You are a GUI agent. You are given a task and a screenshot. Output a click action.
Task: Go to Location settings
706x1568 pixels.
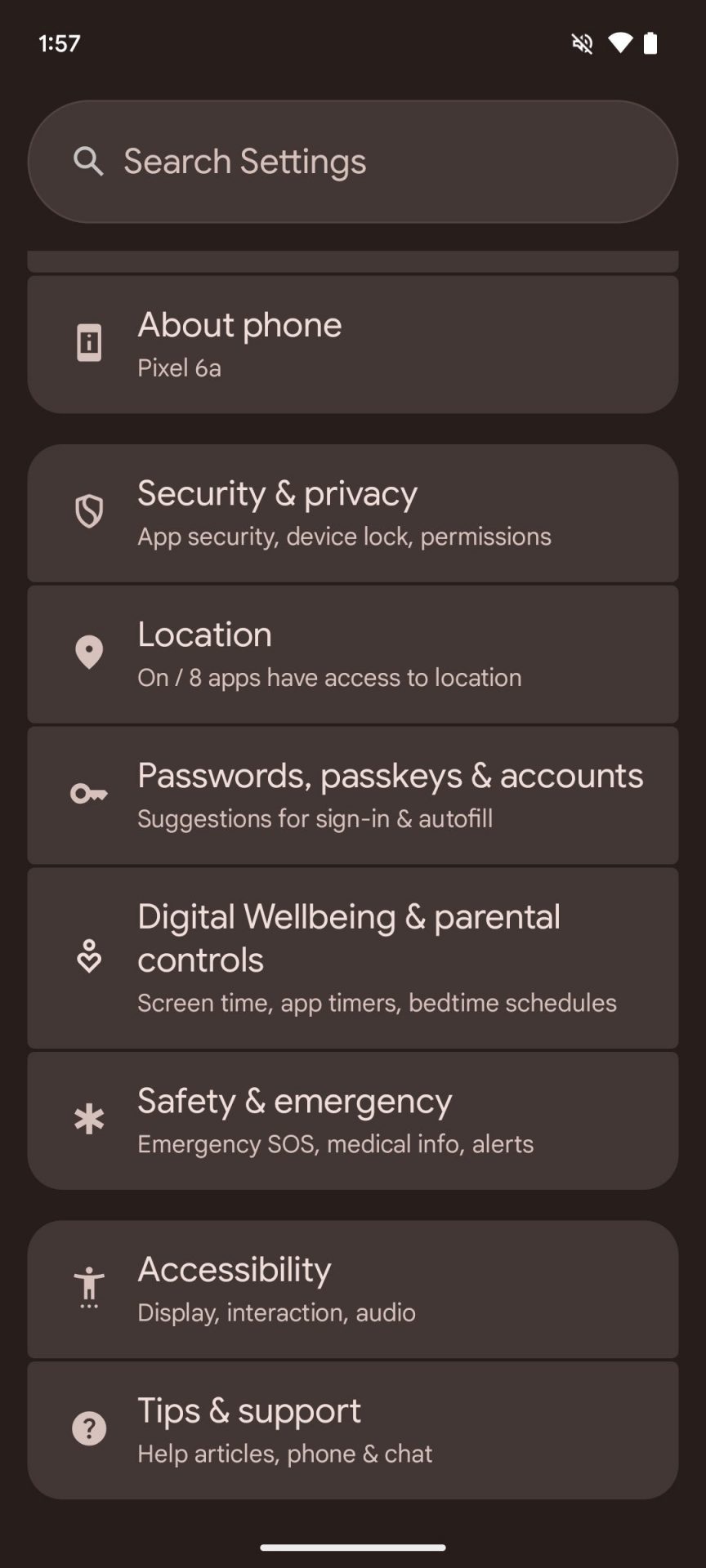(x=353, y=654)
